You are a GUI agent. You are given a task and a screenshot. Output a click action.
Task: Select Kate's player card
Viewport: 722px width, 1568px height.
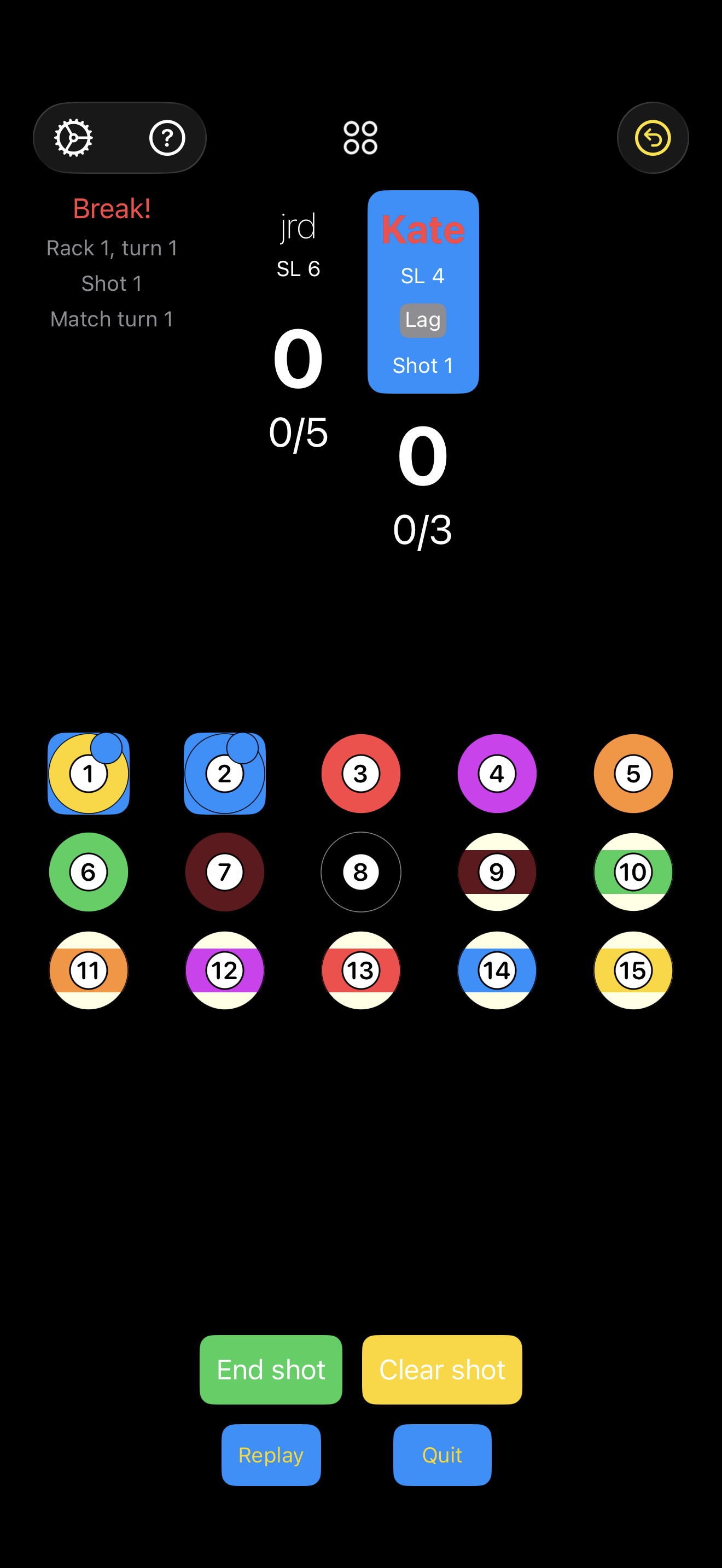423,291
